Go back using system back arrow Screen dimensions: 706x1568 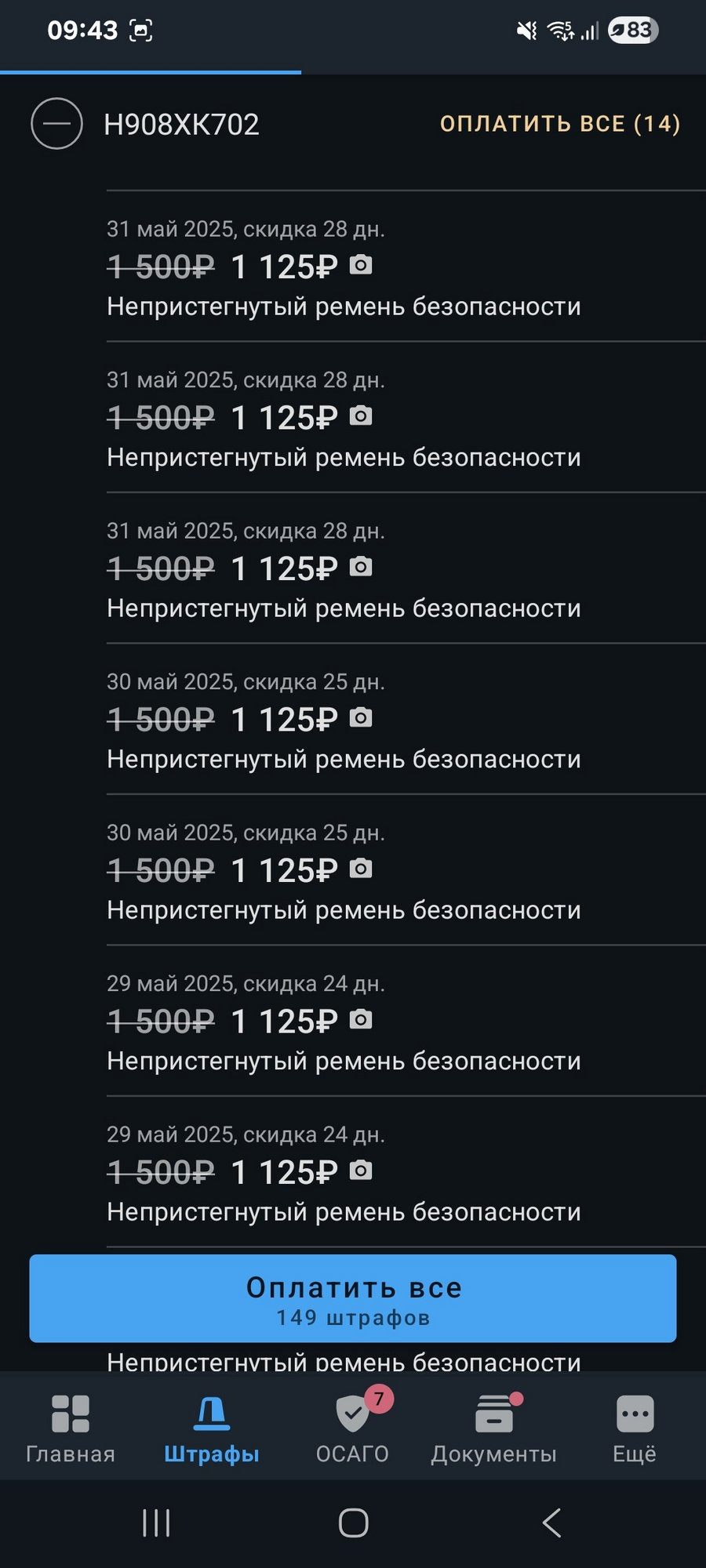(551, 1523)
